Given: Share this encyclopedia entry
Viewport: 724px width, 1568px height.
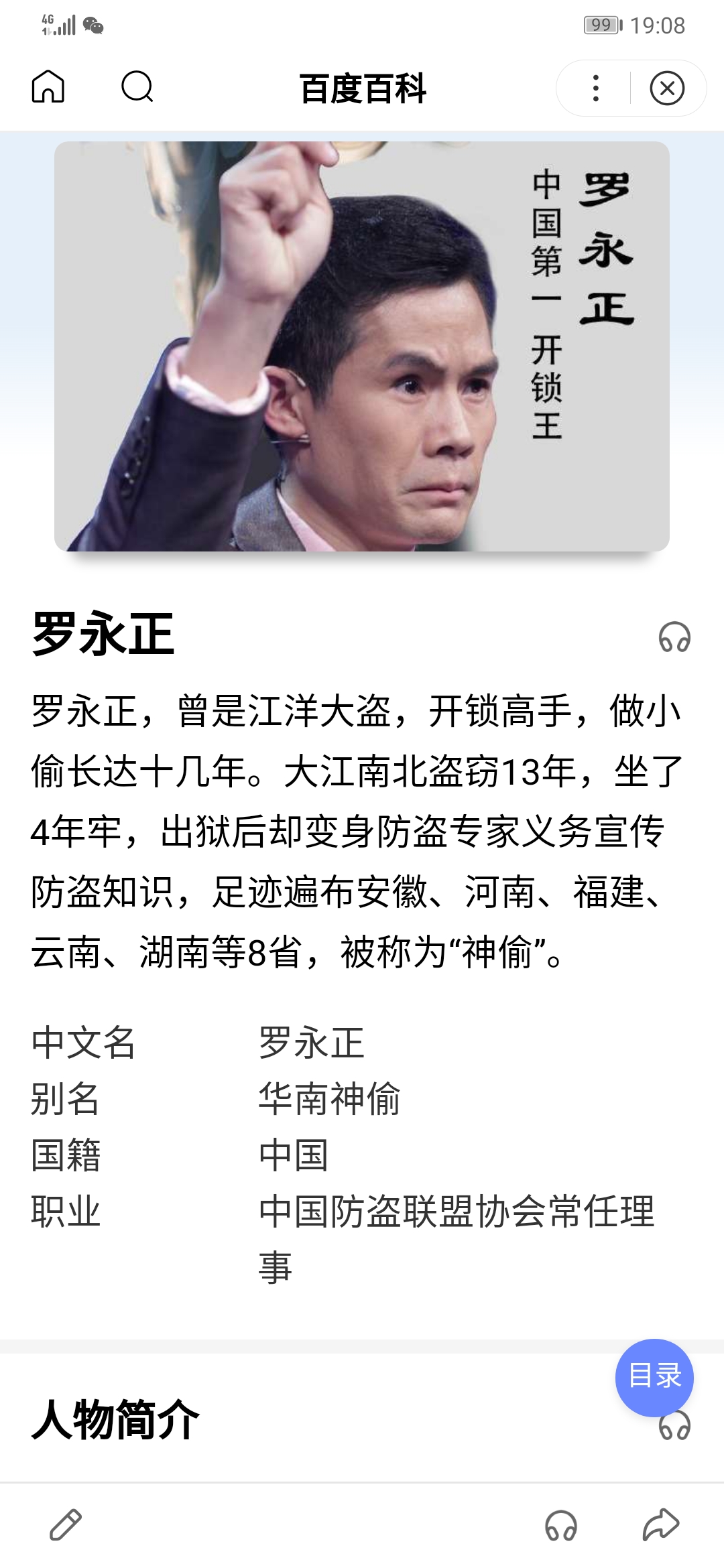Looking at the screenshot, I should 661,1525.
